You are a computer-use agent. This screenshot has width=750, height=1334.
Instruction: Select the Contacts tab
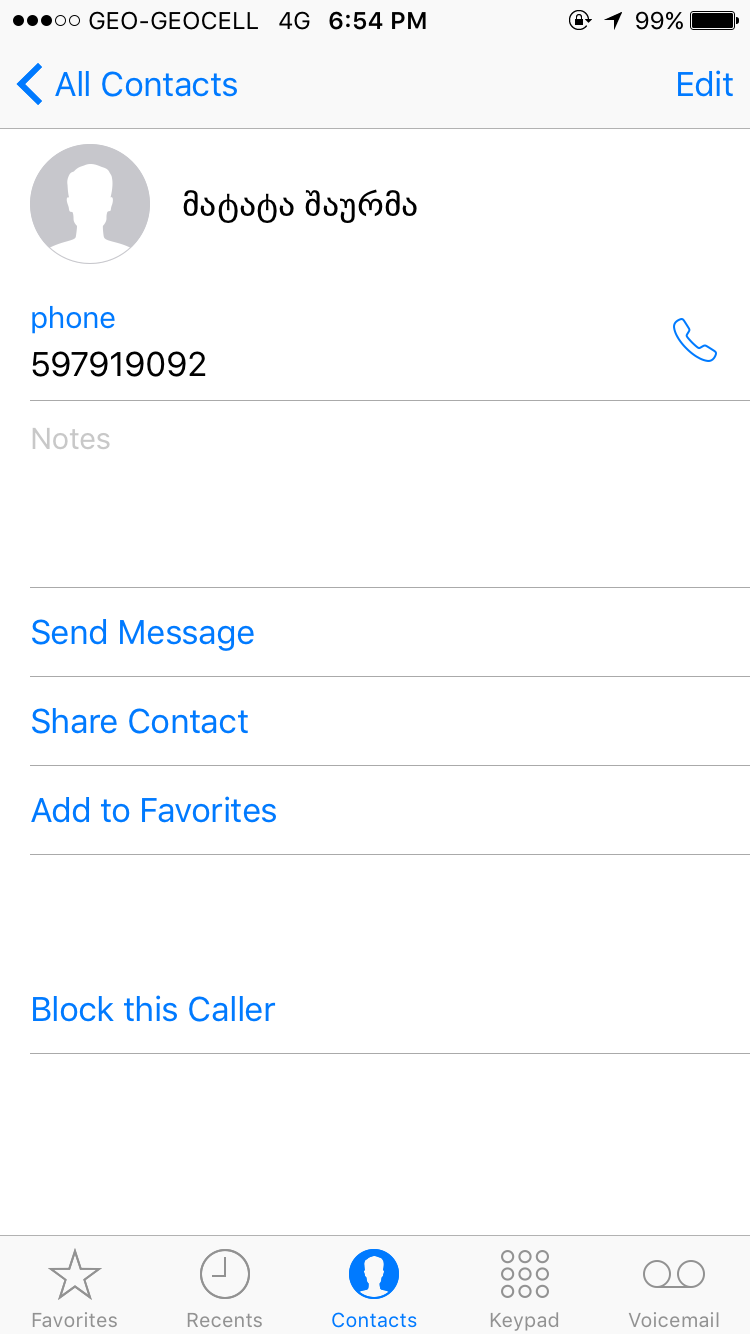pyautogui.click(x=374, y=1289)
